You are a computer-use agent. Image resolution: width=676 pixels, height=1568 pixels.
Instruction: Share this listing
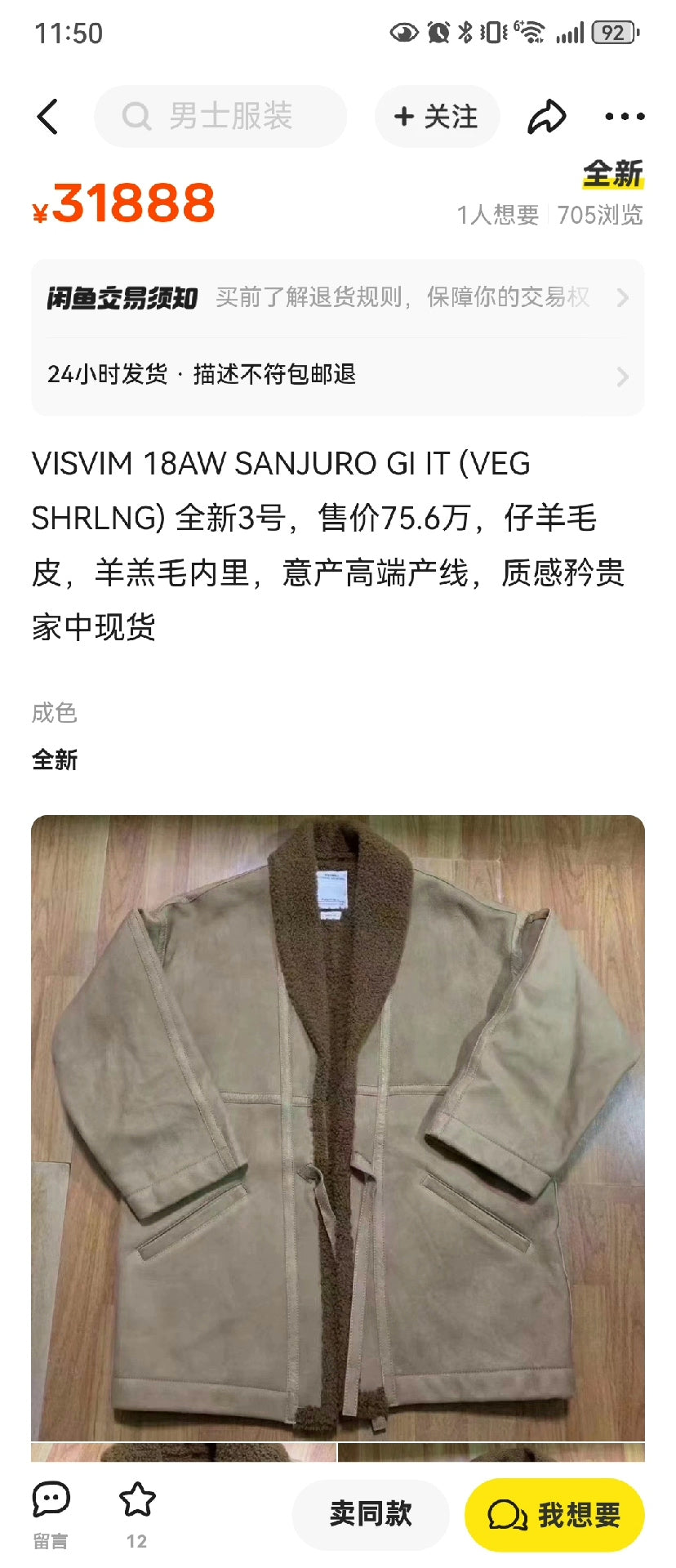(x=546, y=117)
